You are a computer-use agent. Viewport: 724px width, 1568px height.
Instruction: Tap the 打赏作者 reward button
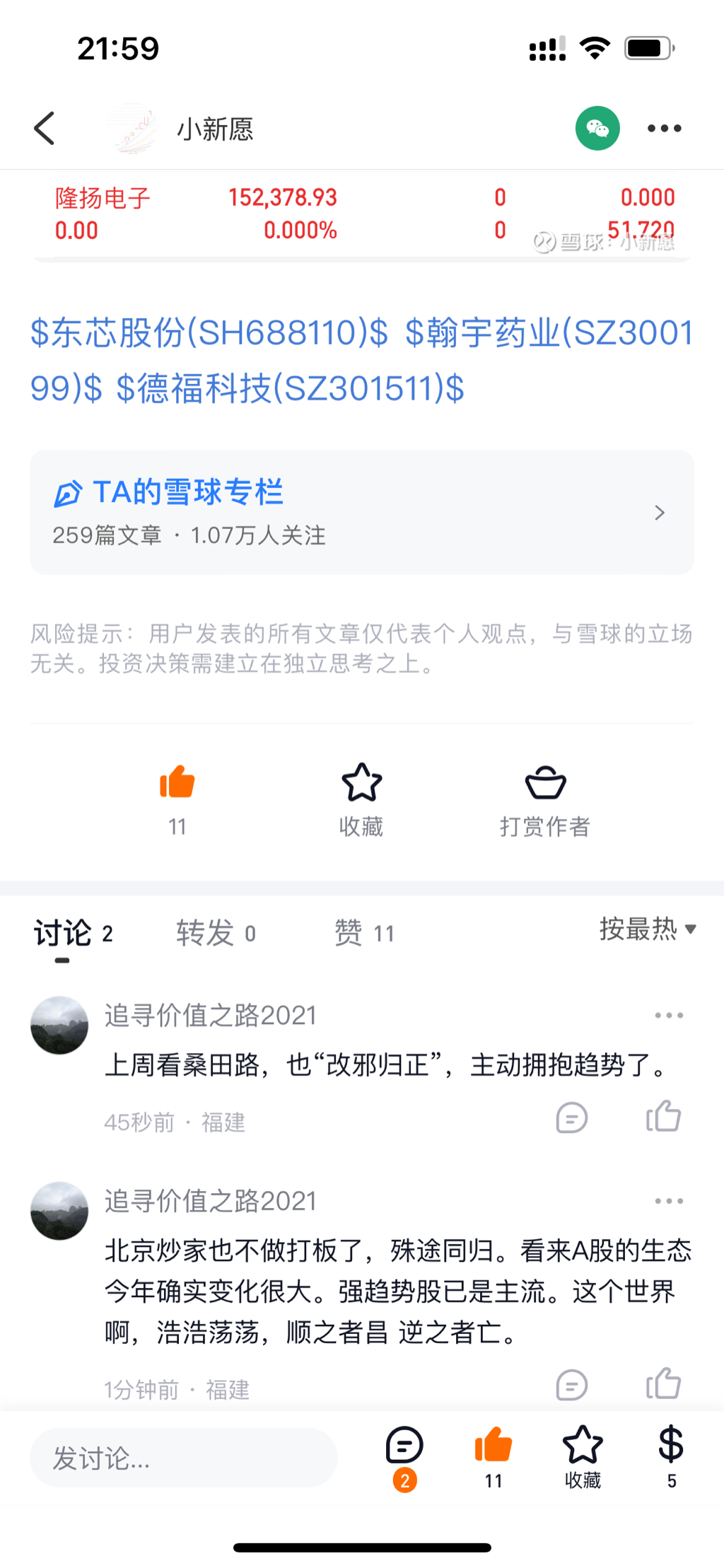pos(545,799)
